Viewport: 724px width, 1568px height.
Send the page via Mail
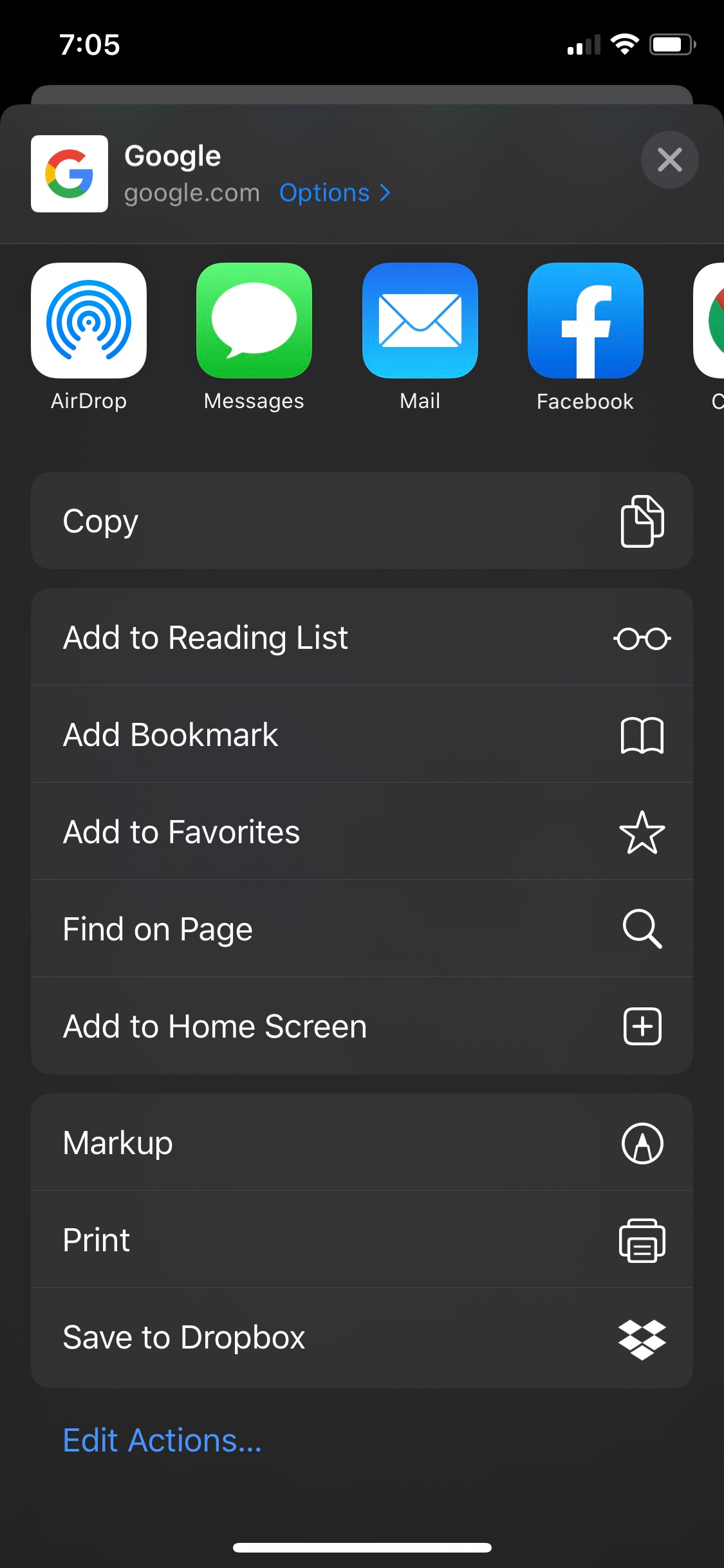point(419,322)
